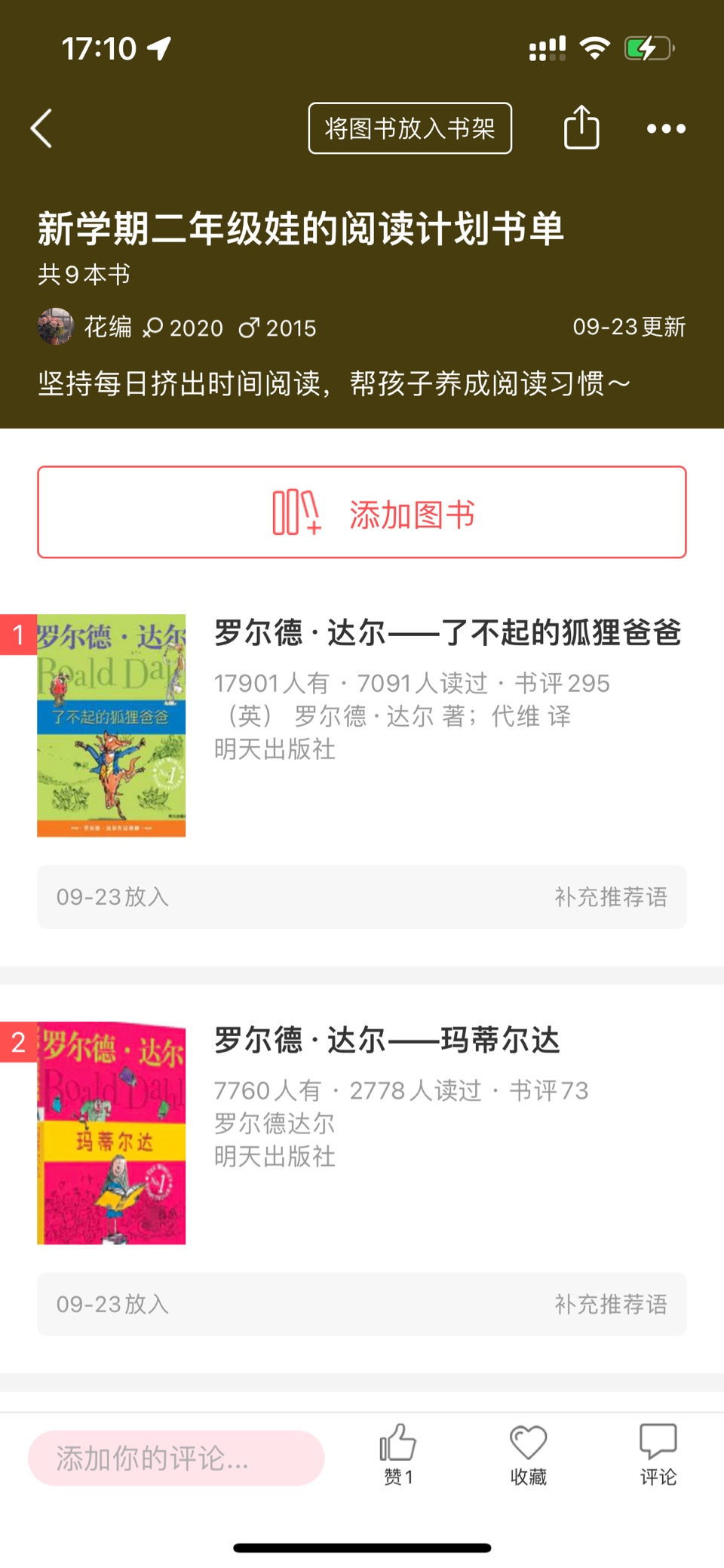Add 补充推荐语 for 玛蒂尔达
Viewport: 724px width, 1568px height.
[x=611, y=1304]
